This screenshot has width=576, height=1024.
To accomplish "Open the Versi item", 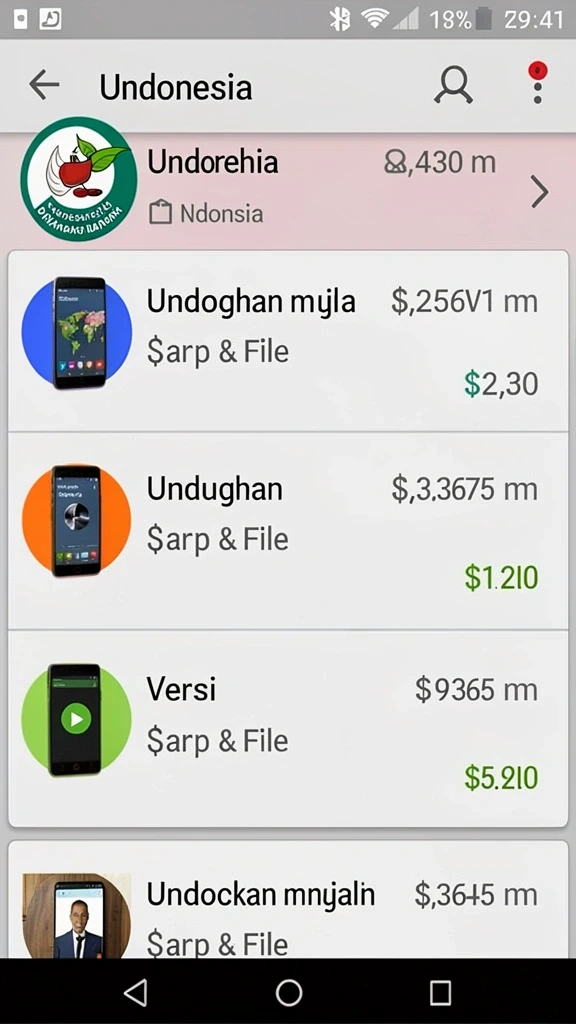I will [x=288, y=729].
